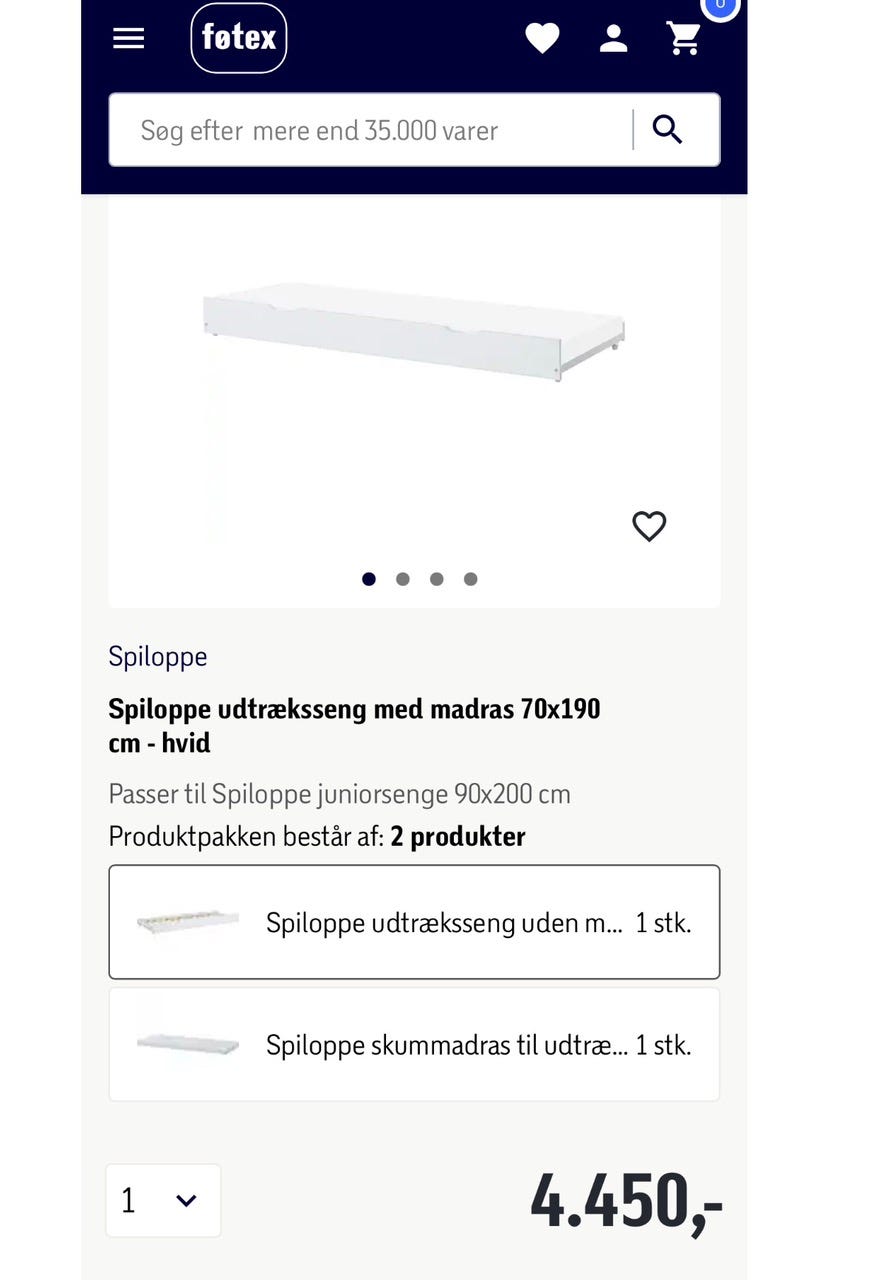Click the search magnifier icon

pos(667,129)
